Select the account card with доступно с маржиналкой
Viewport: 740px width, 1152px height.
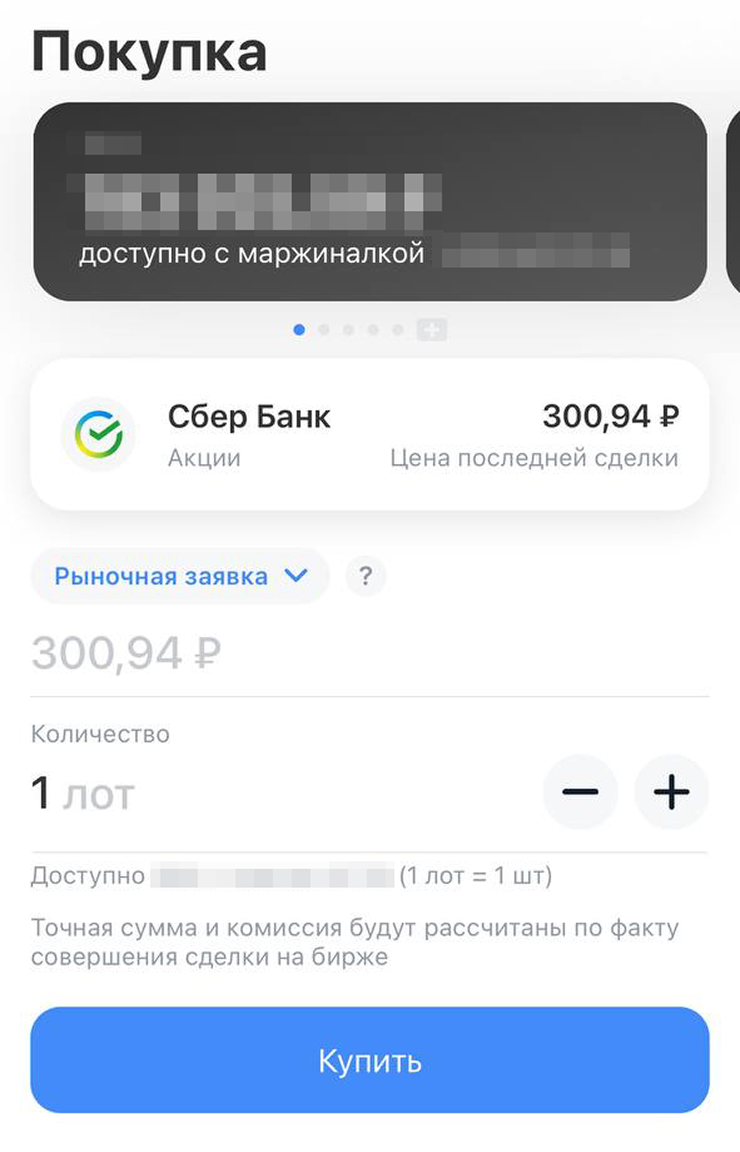[x=370, y=201]
